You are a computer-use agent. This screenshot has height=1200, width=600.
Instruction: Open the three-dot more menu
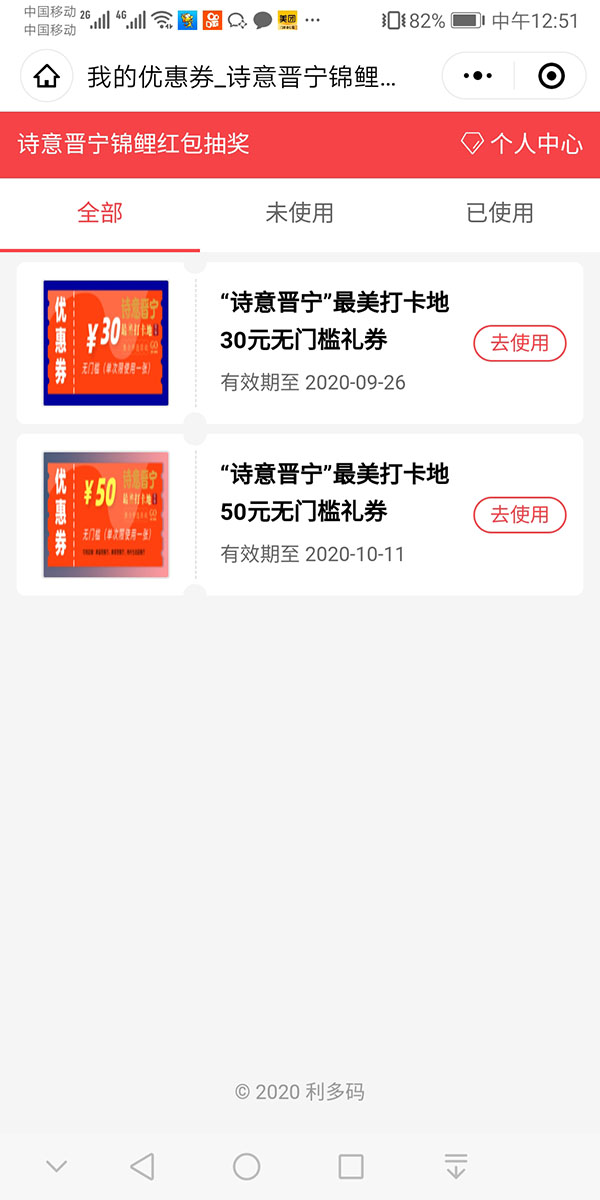[x=479, y=76]
